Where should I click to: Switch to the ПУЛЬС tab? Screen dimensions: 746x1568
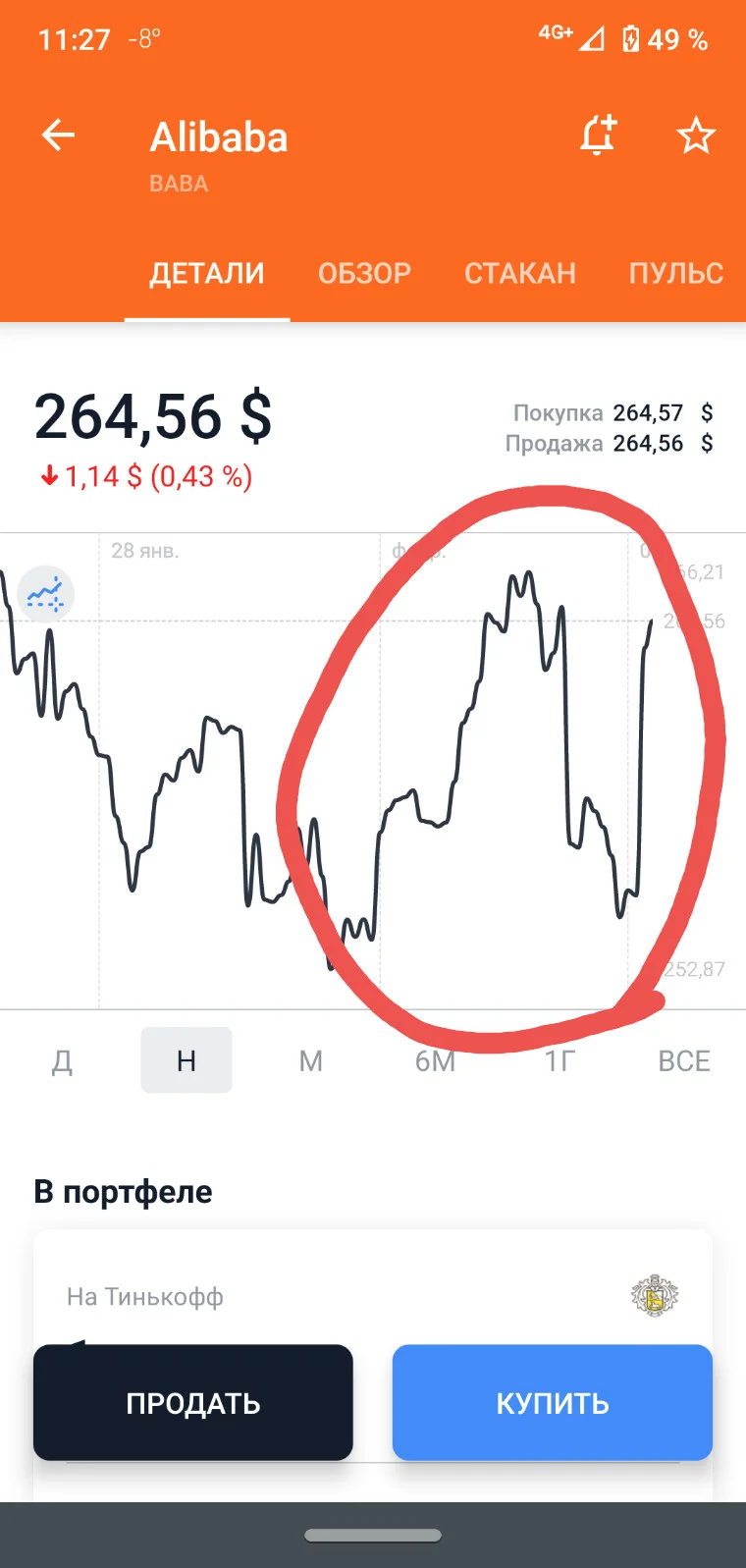(x=676, y=273)
